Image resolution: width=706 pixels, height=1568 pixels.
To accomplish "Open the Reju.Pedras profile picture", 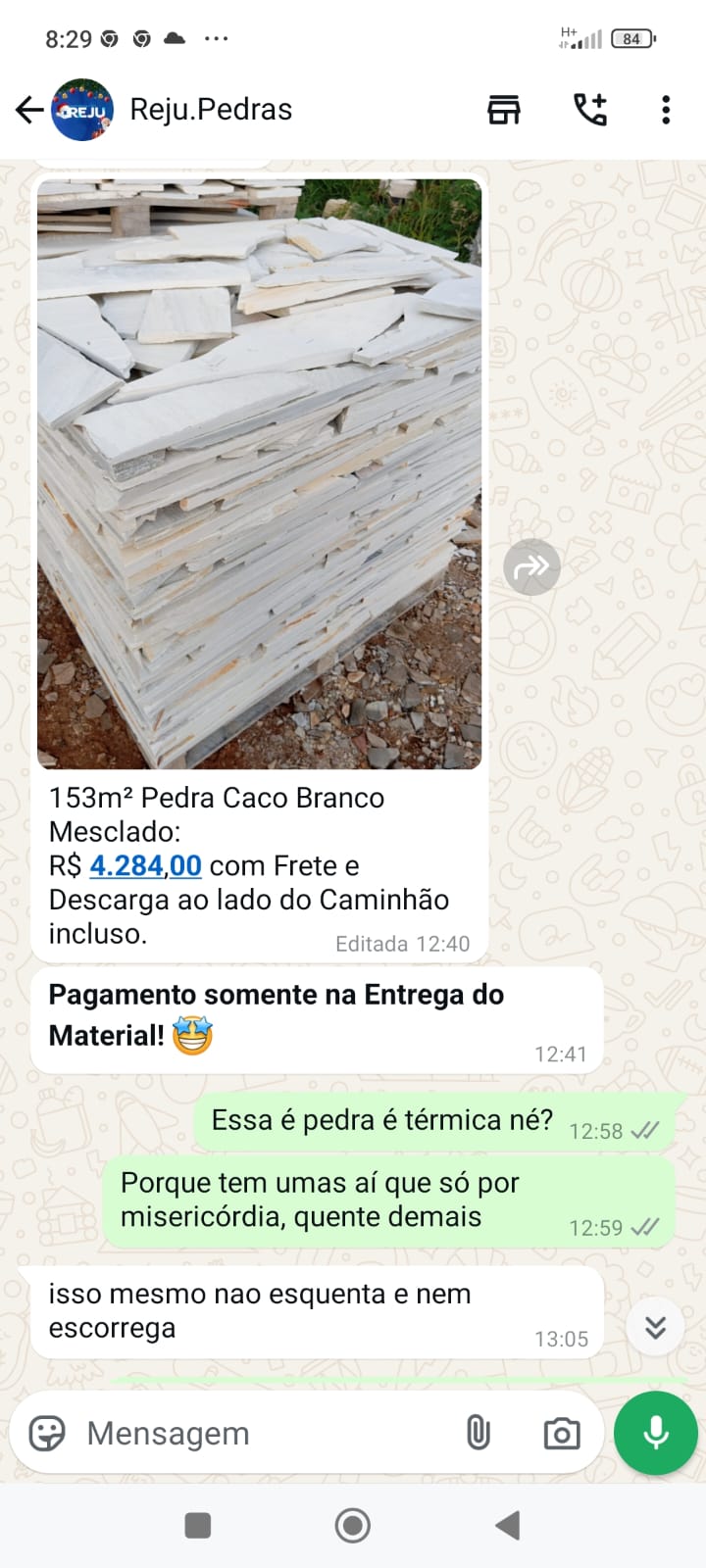I will [78, 110].
